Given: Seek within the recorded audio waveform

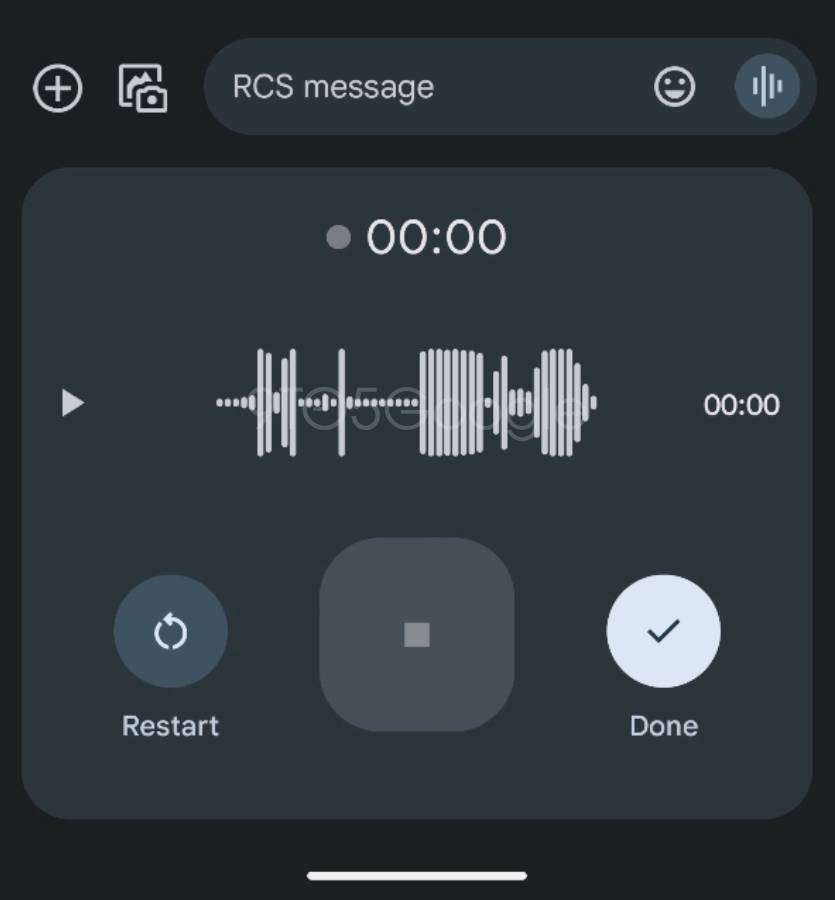Looking at the screenshot, I should [x=406, y=403].
